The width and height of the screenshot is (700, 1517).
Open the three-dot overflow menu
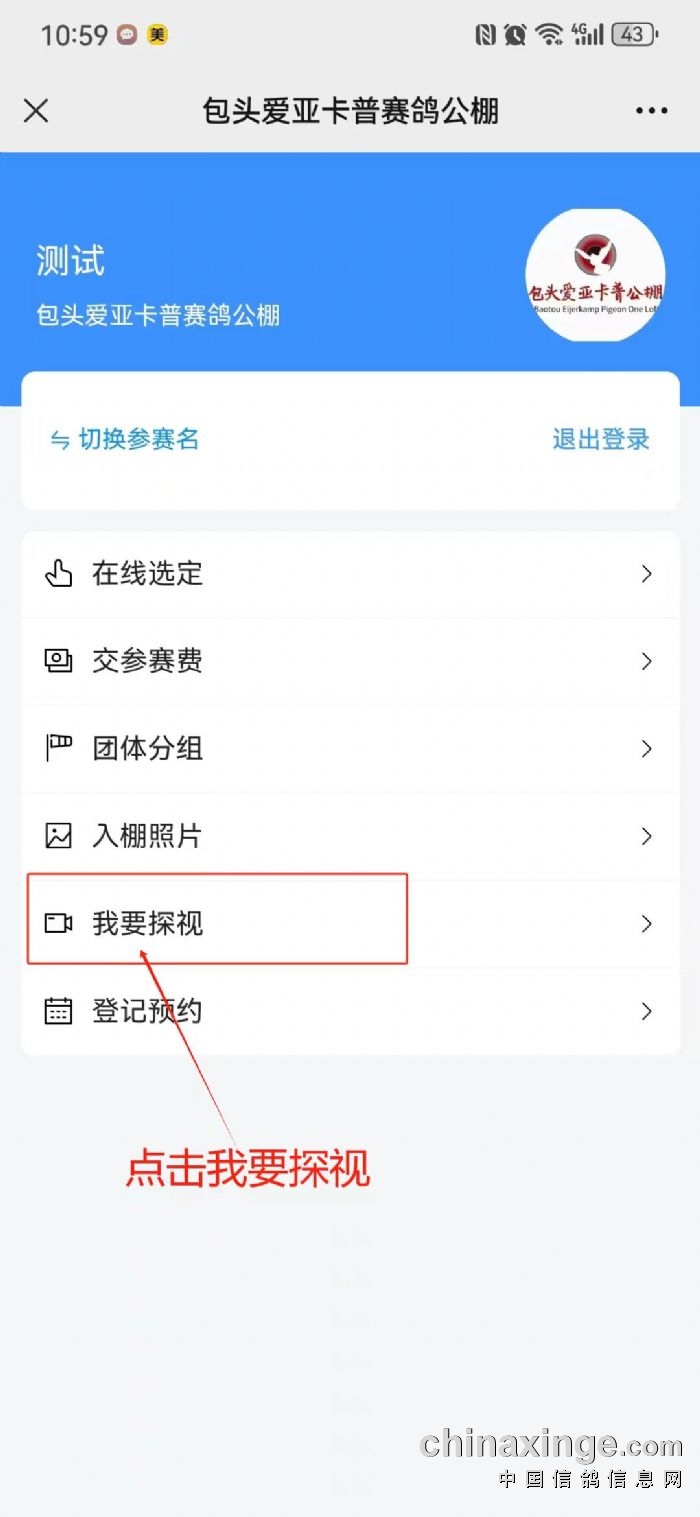651,111
